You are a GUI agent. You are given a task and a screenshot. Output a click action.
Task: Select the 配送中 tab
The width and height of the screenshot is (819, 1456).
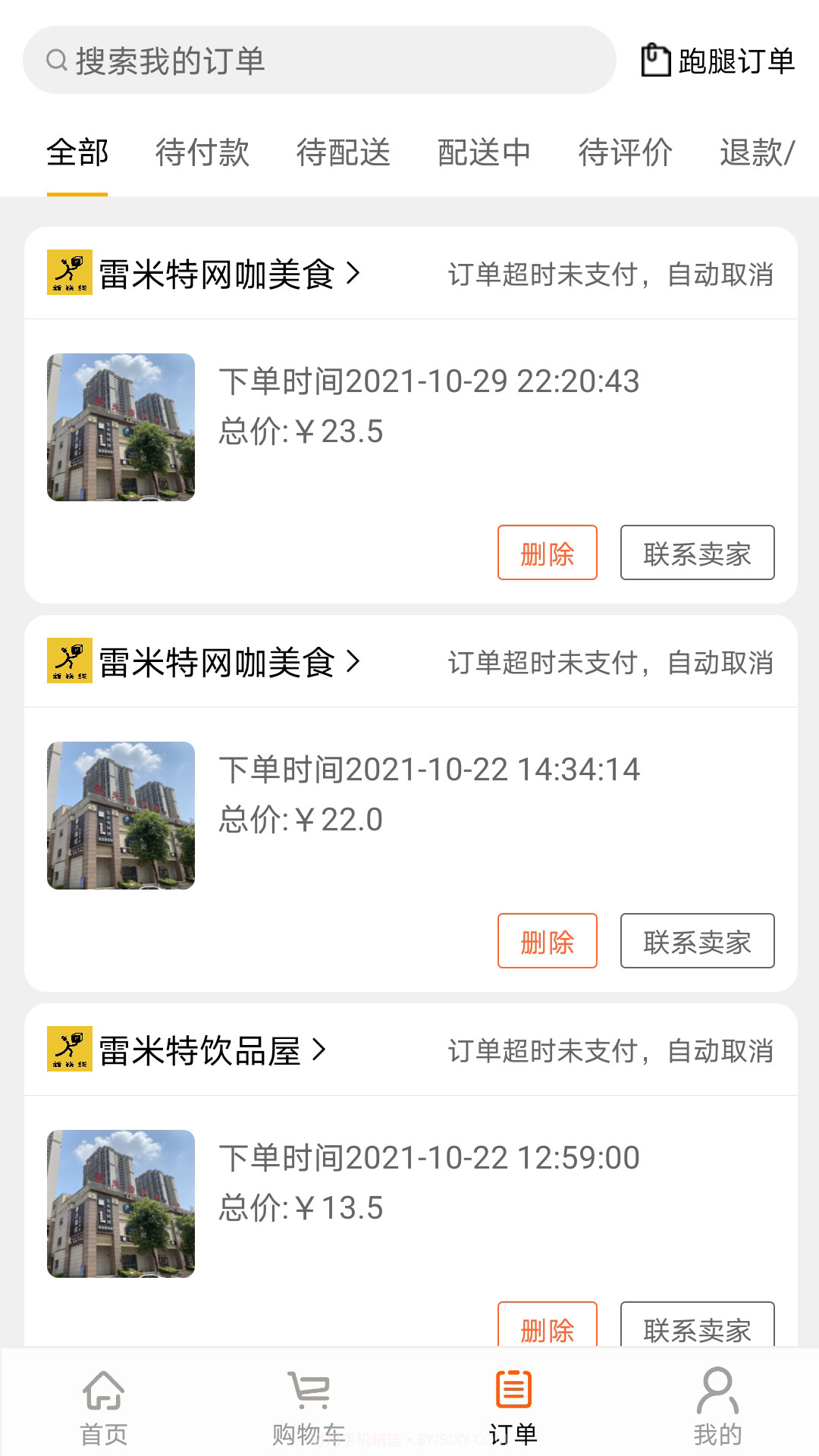(x=484, y=153)
